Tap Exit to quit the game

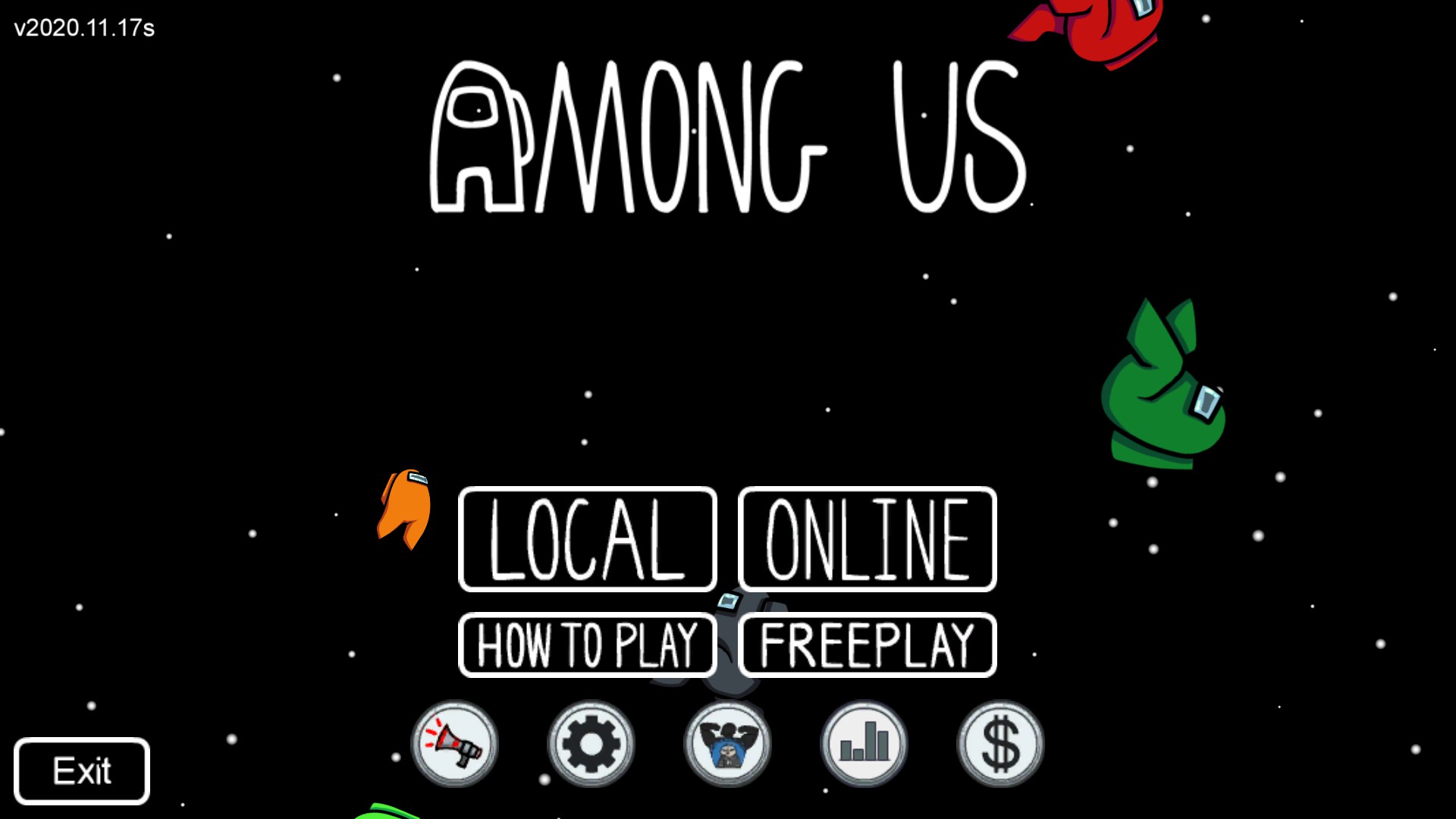click(x=82, y=771)
